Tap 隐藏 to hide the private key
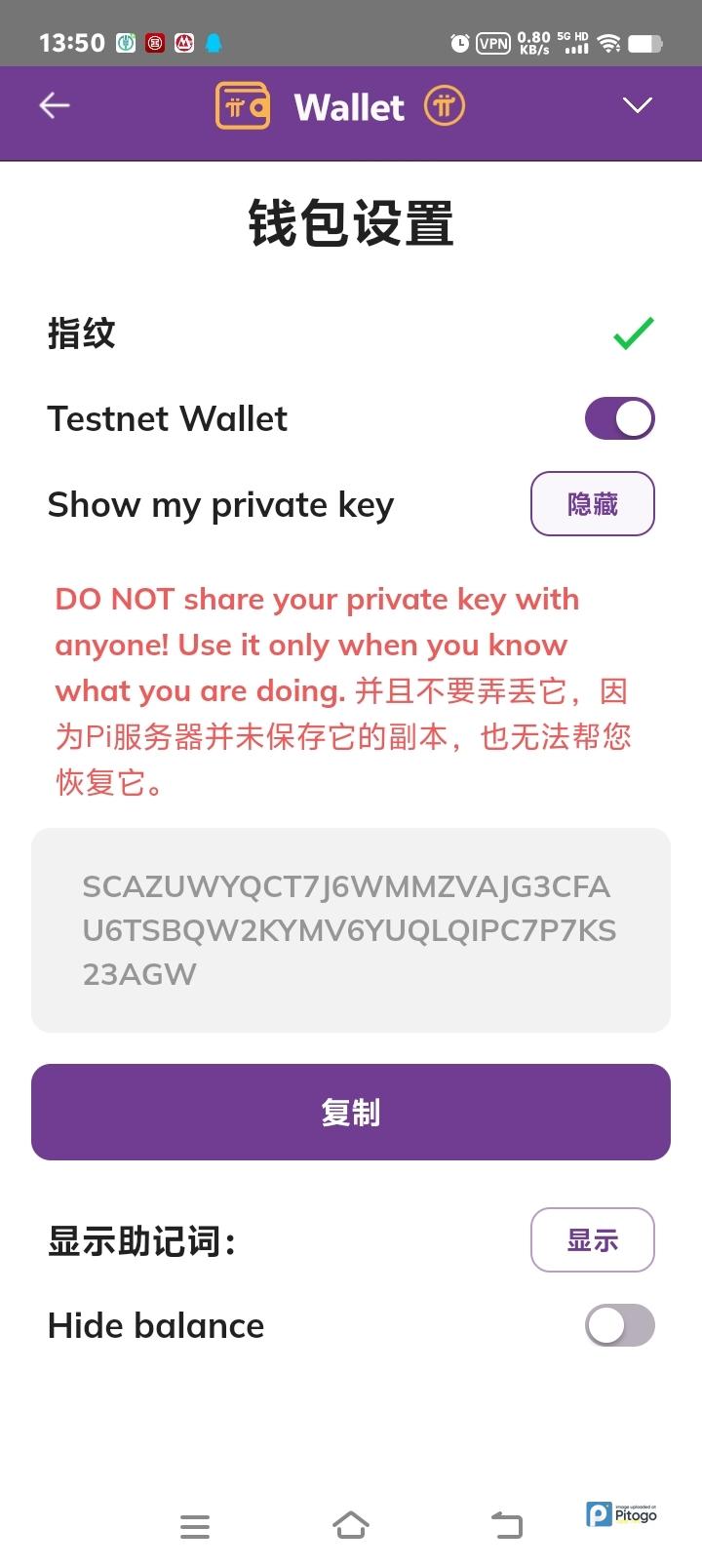Viewport: 702px width, 1568px height. pos(592,504)
